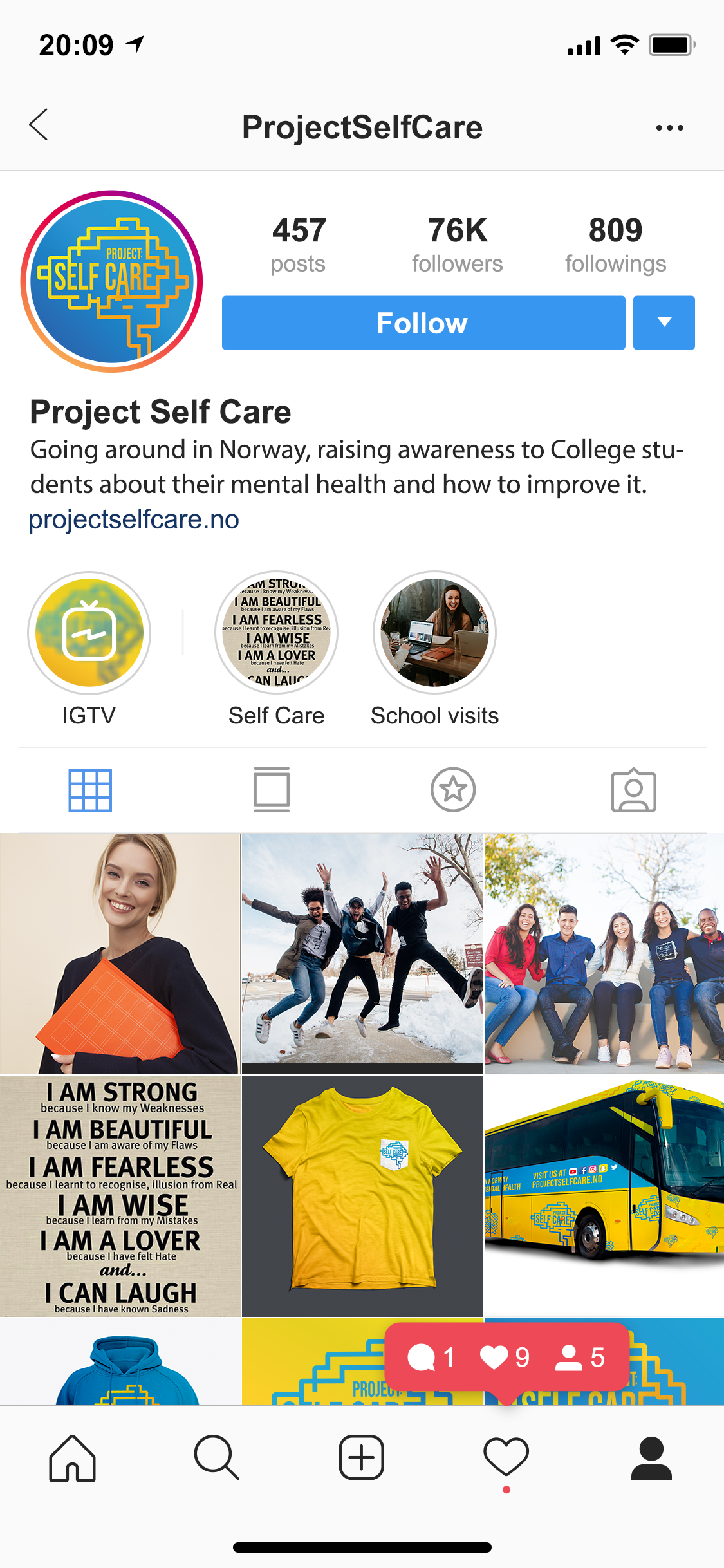Show the tagged photos tab

[633, 790]
